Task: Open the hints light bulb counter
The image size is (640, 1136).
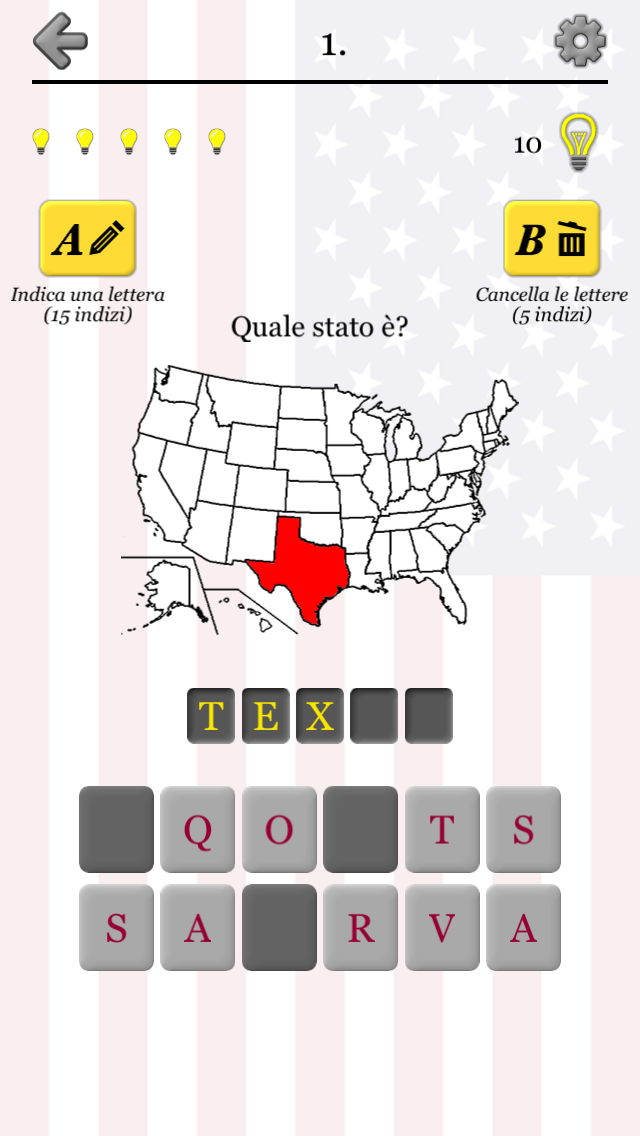Action: pyautogui.click(x=578, y=143)
